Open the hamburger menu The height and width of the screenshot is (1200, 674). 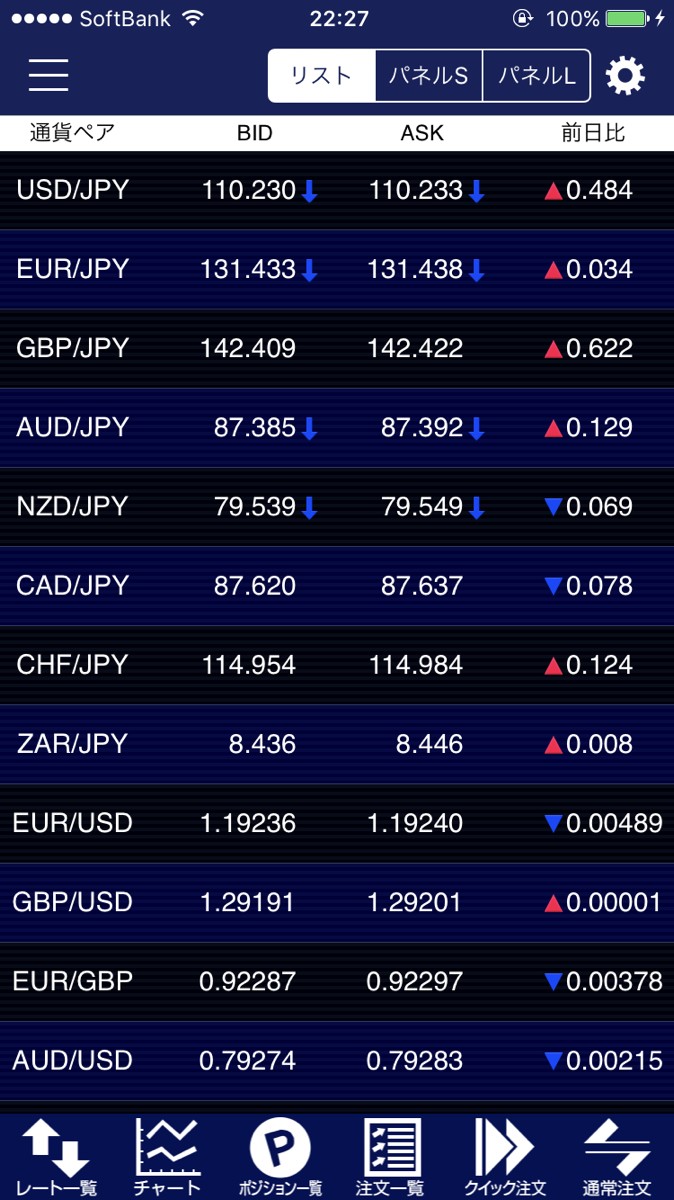pyautogui.click(x=48, y=75)
